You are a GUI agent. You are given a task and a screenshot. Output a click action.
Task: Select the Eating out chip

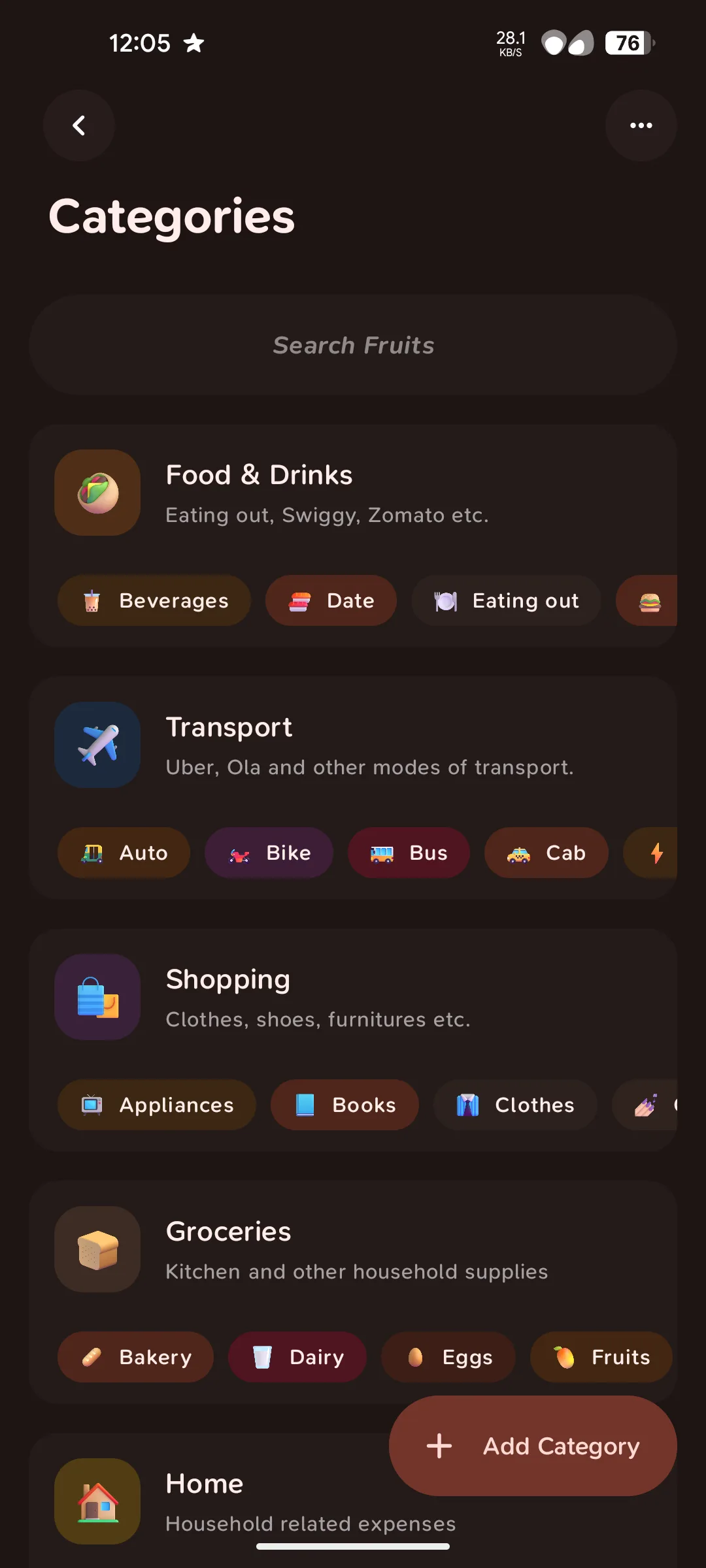click(506, 600)
